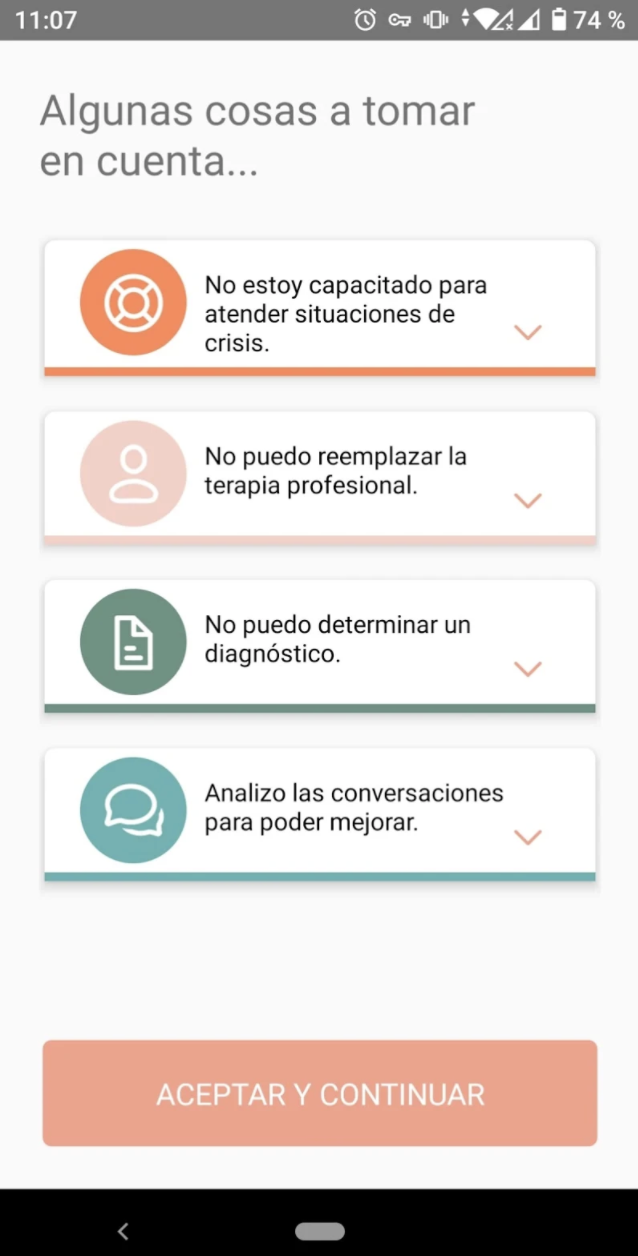Expand the crisis situations disclaimer card
Viewport: 638px width, 1256px height.
[x=527, y=332]
